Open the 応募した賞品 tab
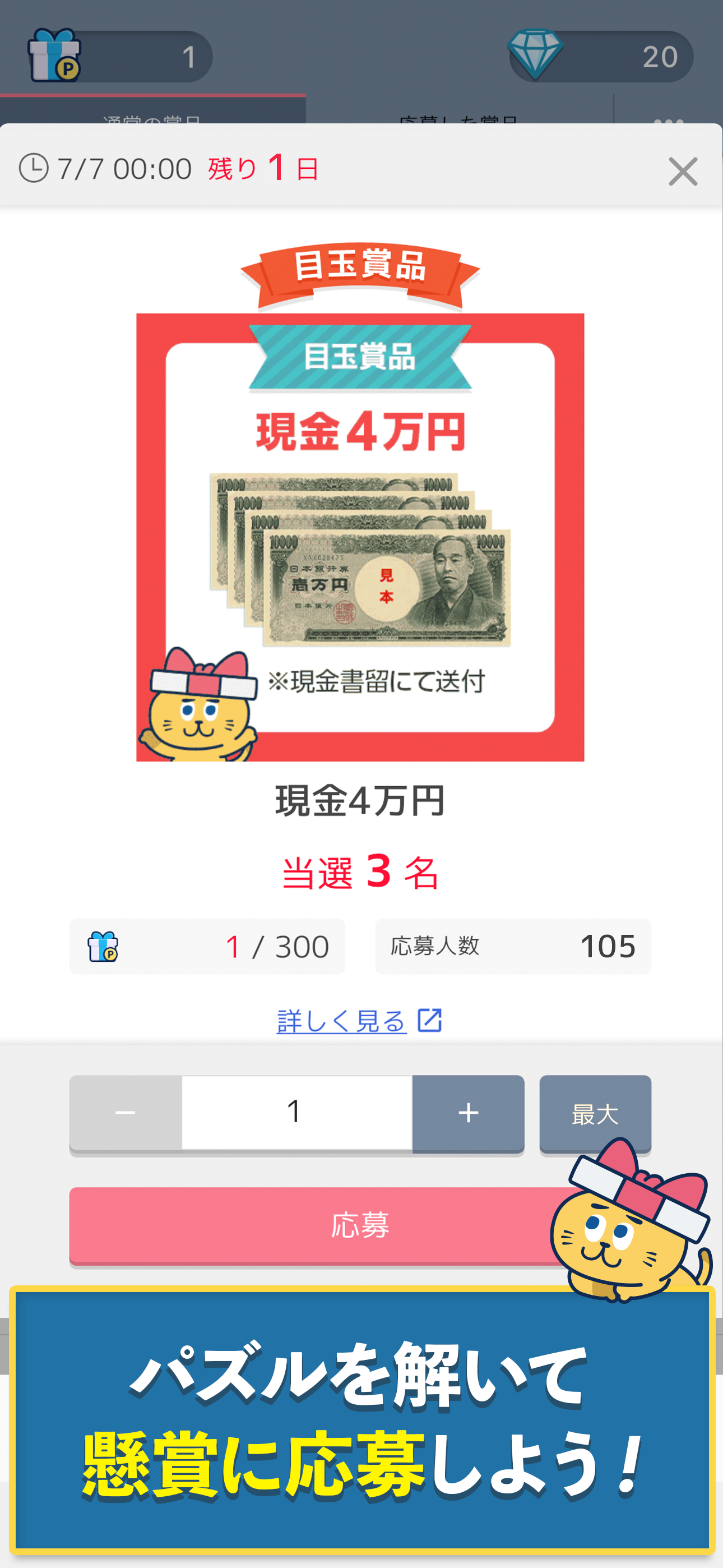The image size is (723, 1568). coord(458,119)
